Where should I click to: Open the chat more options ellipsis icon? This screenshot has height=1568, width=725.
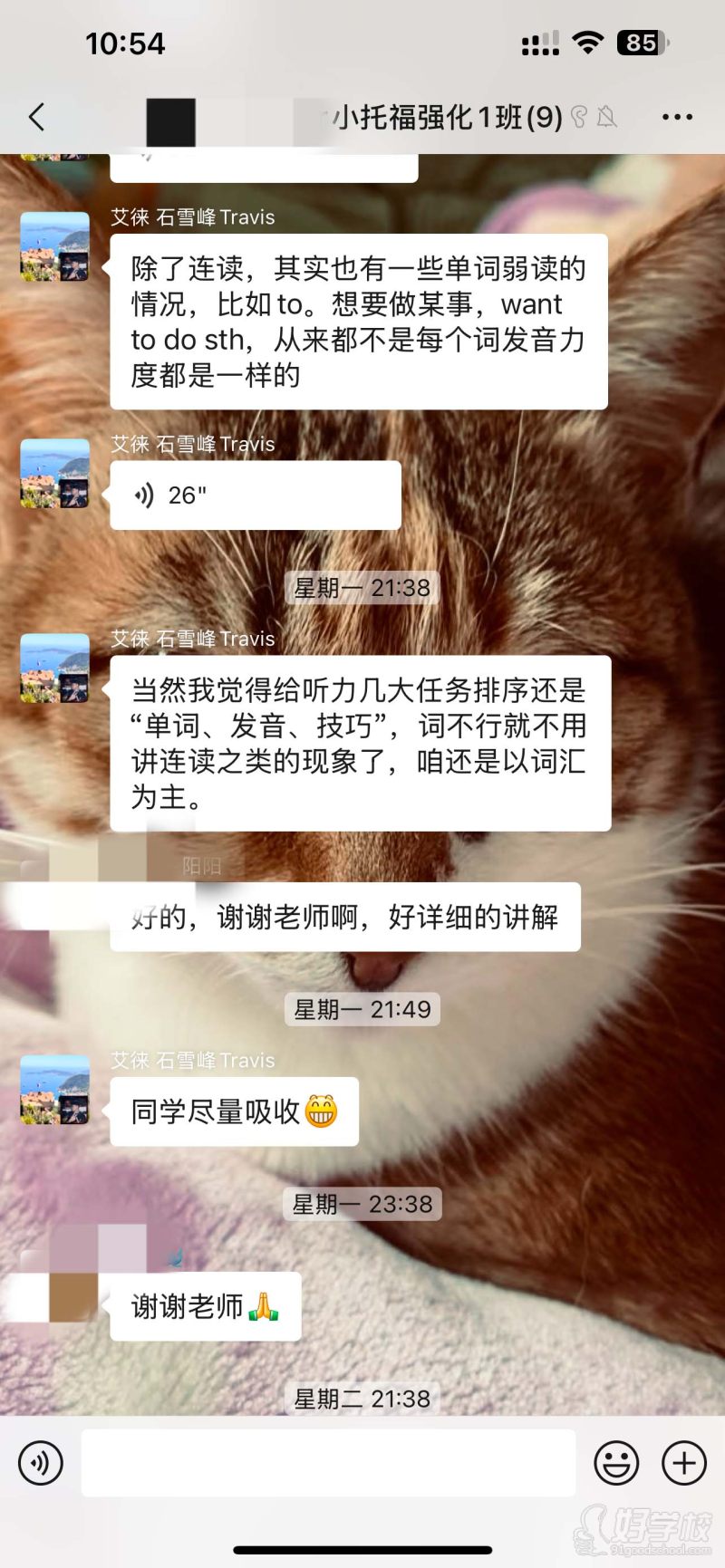coord(675,118)
